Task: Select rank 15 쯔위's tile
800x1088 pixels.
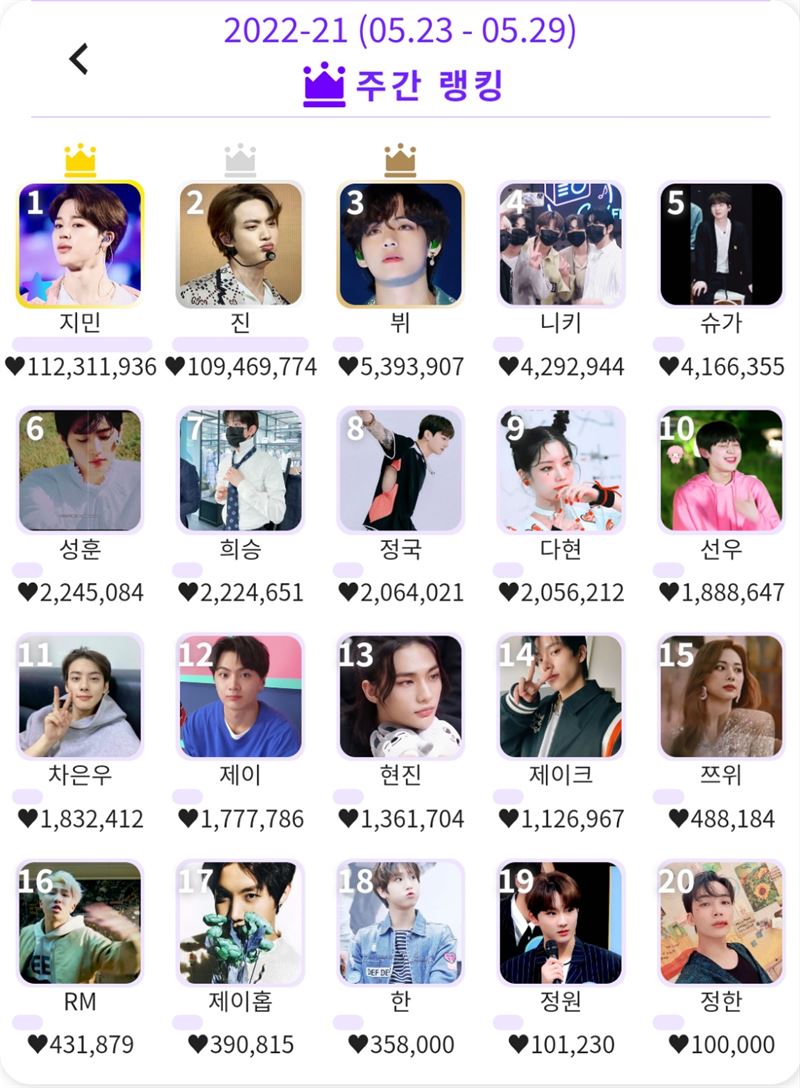Action: tap(721, 696)
